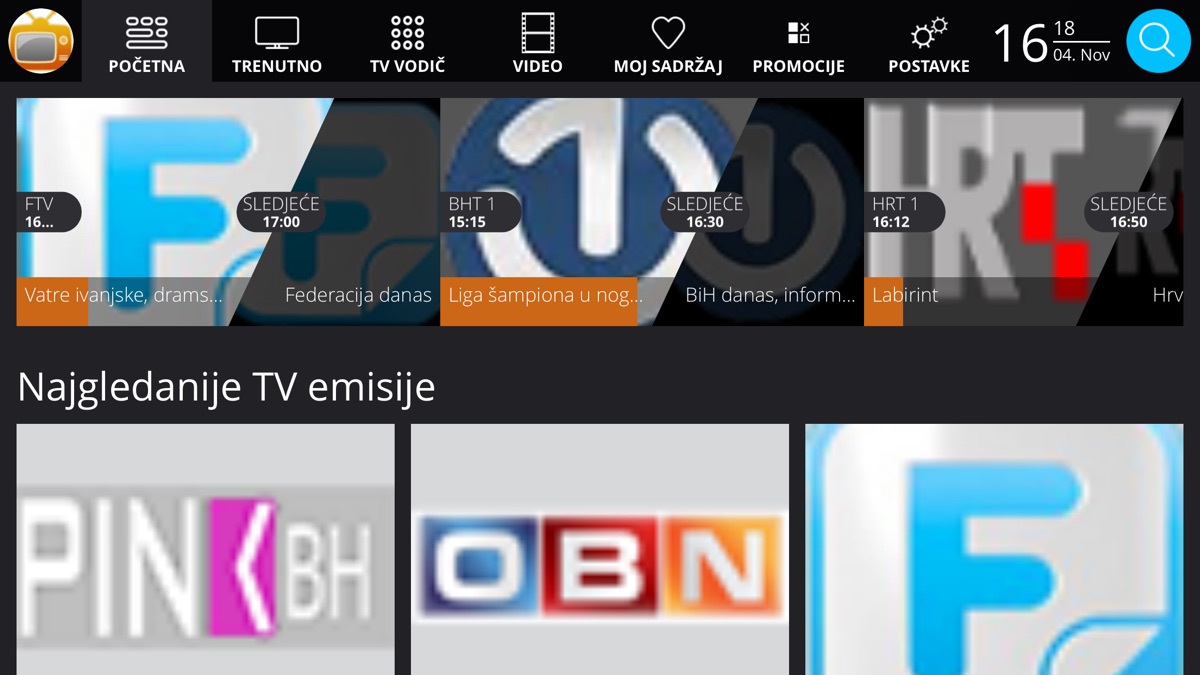Go to the Video section
1200x675 pixels.
click(x=538, y=44)
